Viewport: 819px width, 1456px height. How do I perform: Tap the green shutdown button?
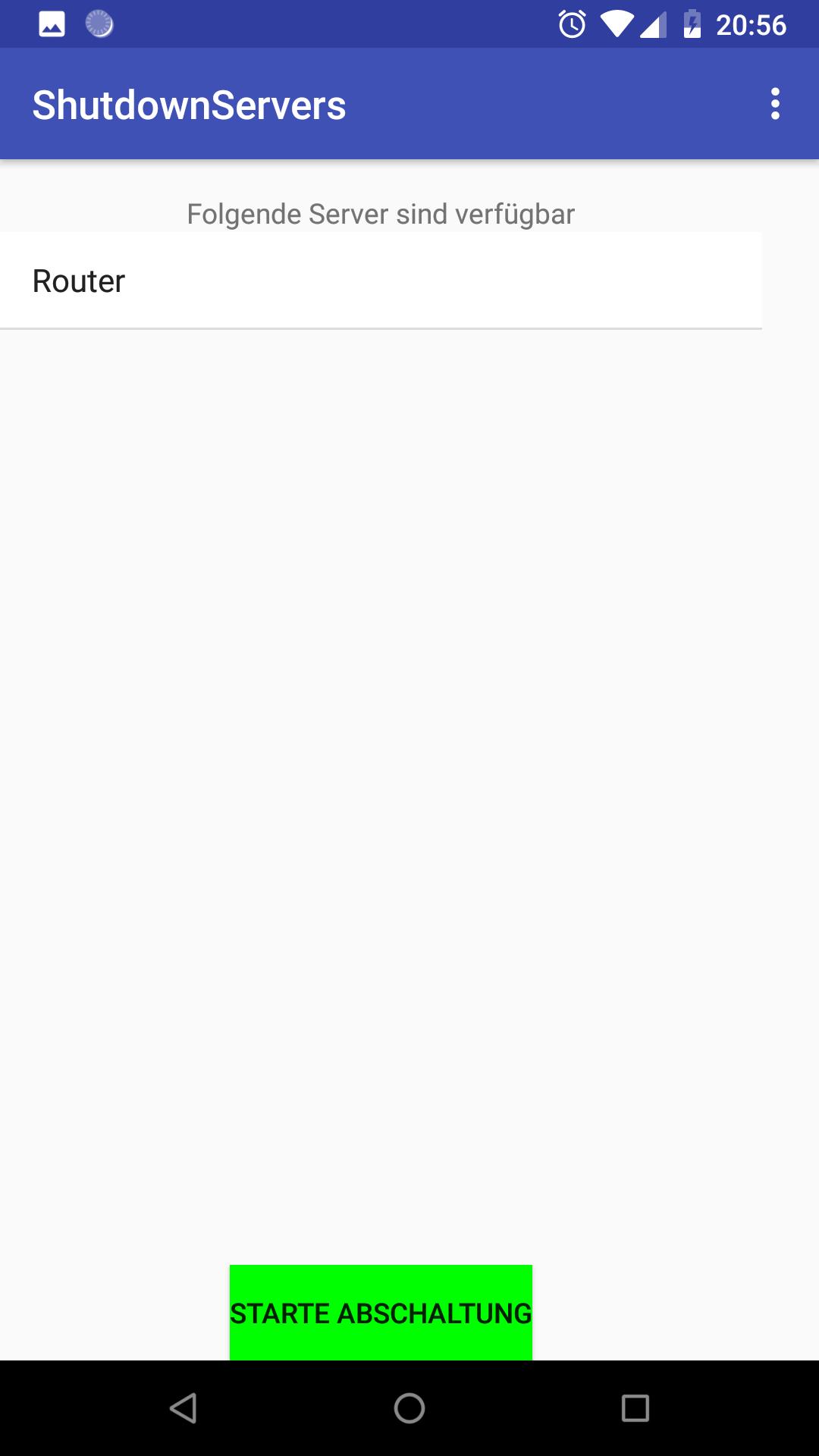pos(380,1312)
